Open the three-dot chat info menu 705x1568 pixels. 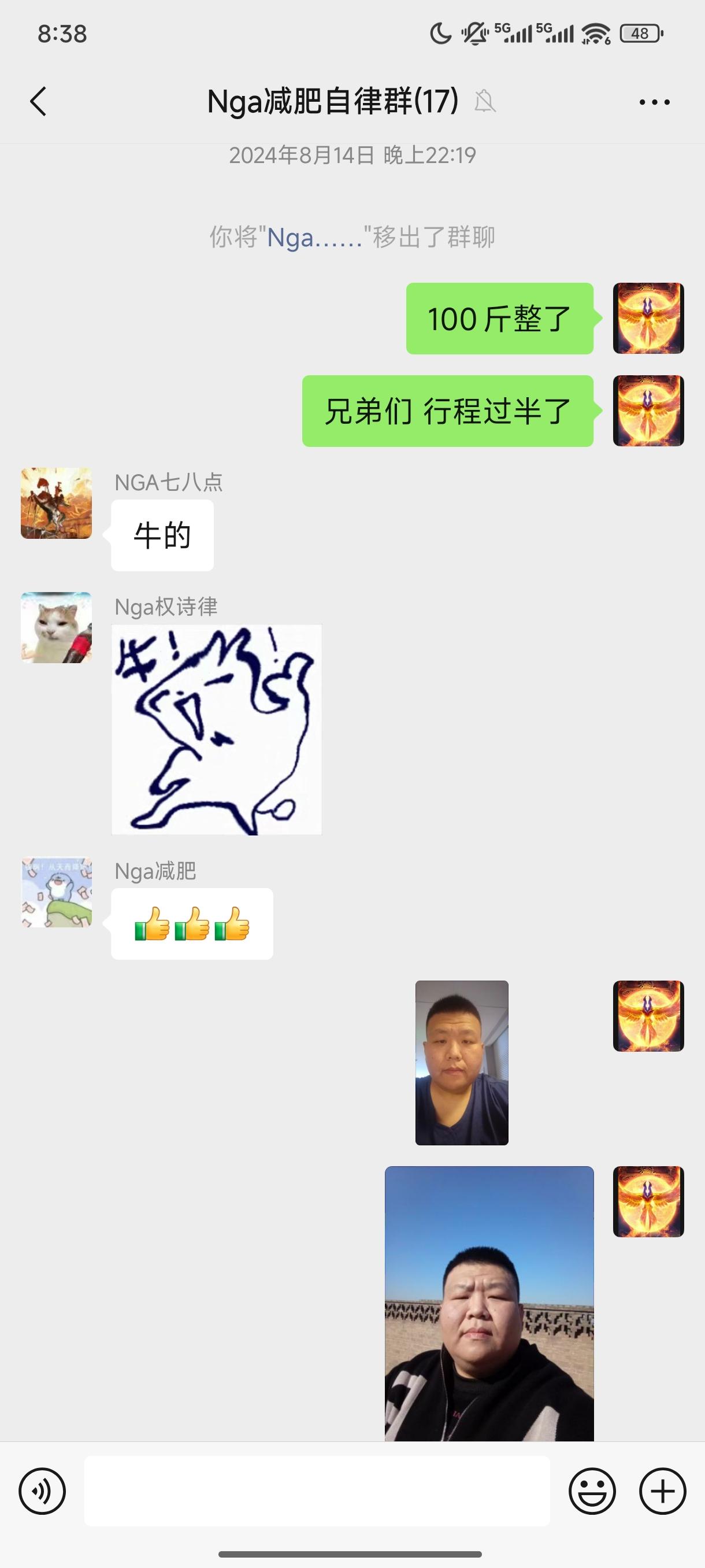(x=655, y=102)
